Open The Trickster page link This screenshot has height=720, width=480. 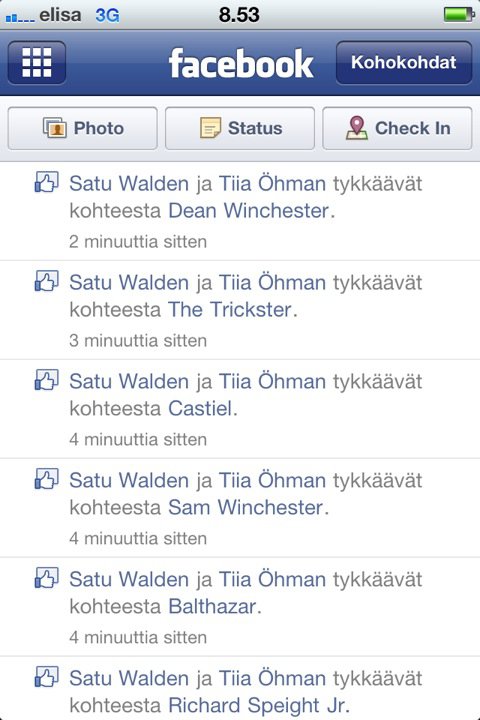pos(230,309)
